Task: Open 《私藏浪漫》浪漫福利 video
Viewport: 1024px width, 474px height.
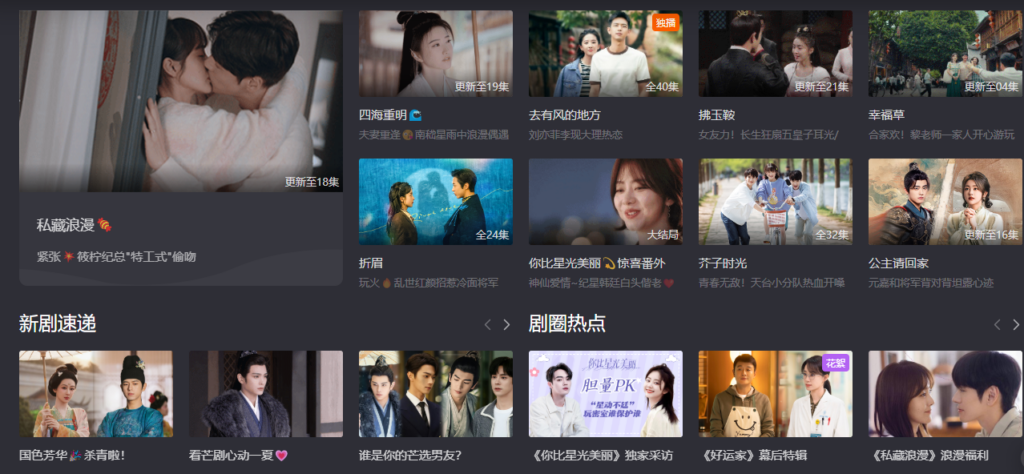Action: click(x=944, y=394)
